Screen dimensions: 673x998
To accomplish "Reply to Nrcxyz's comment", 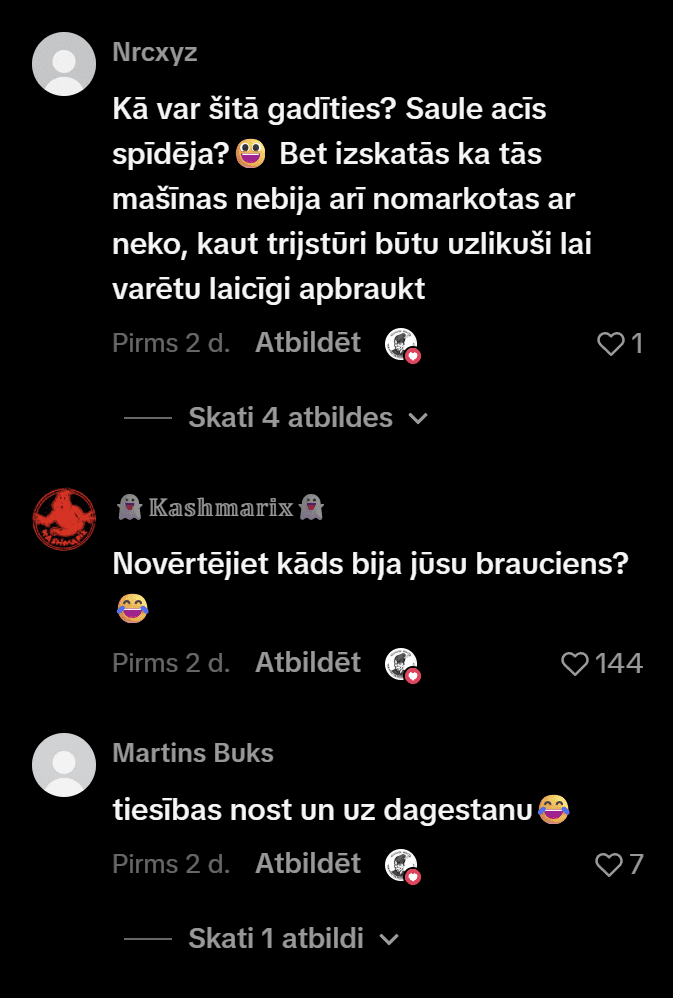I will click(x=308, y=343).
